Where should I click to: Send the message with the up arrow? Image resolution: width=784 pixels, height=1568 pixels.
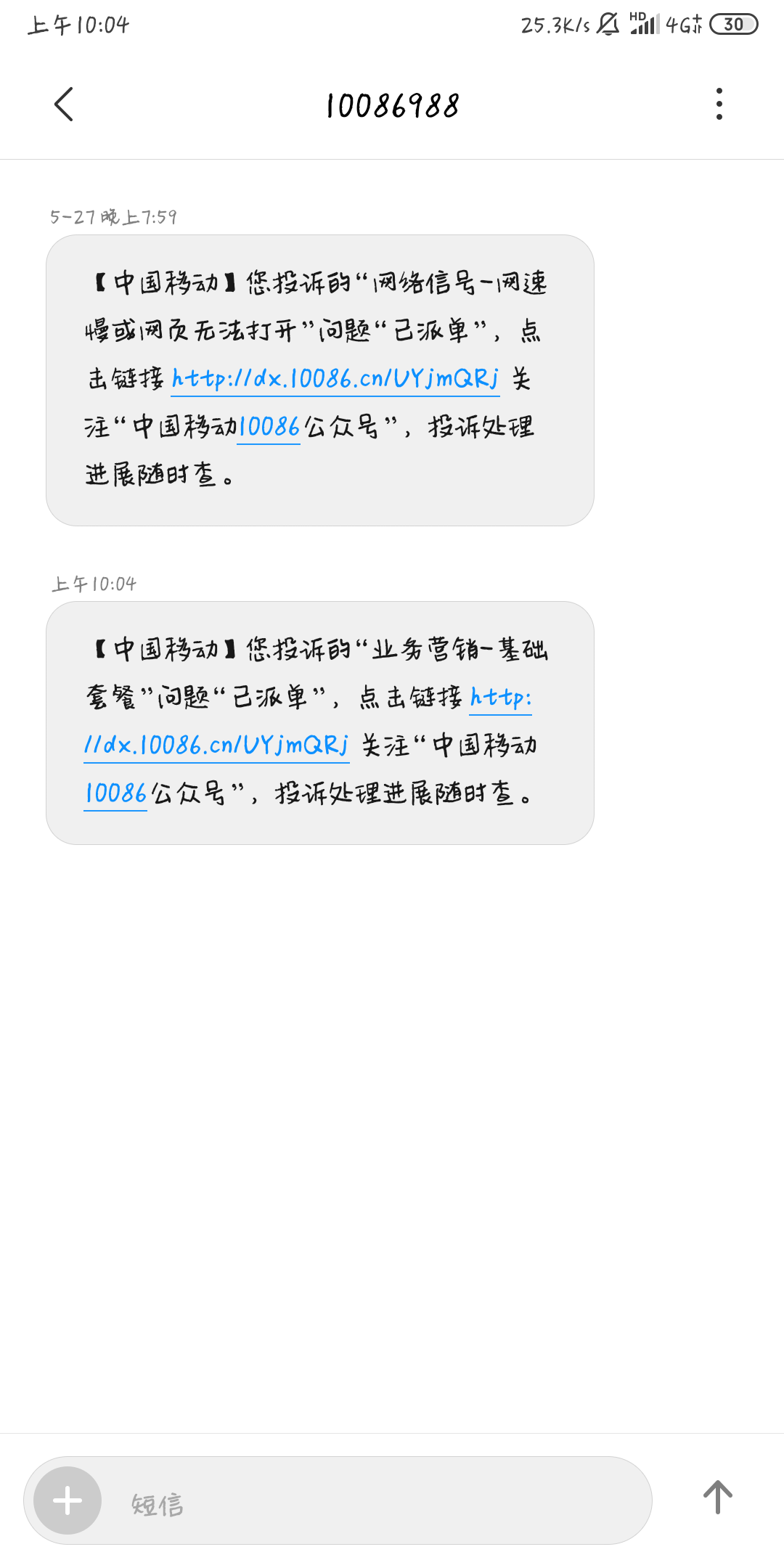(x=717, y=1497)
